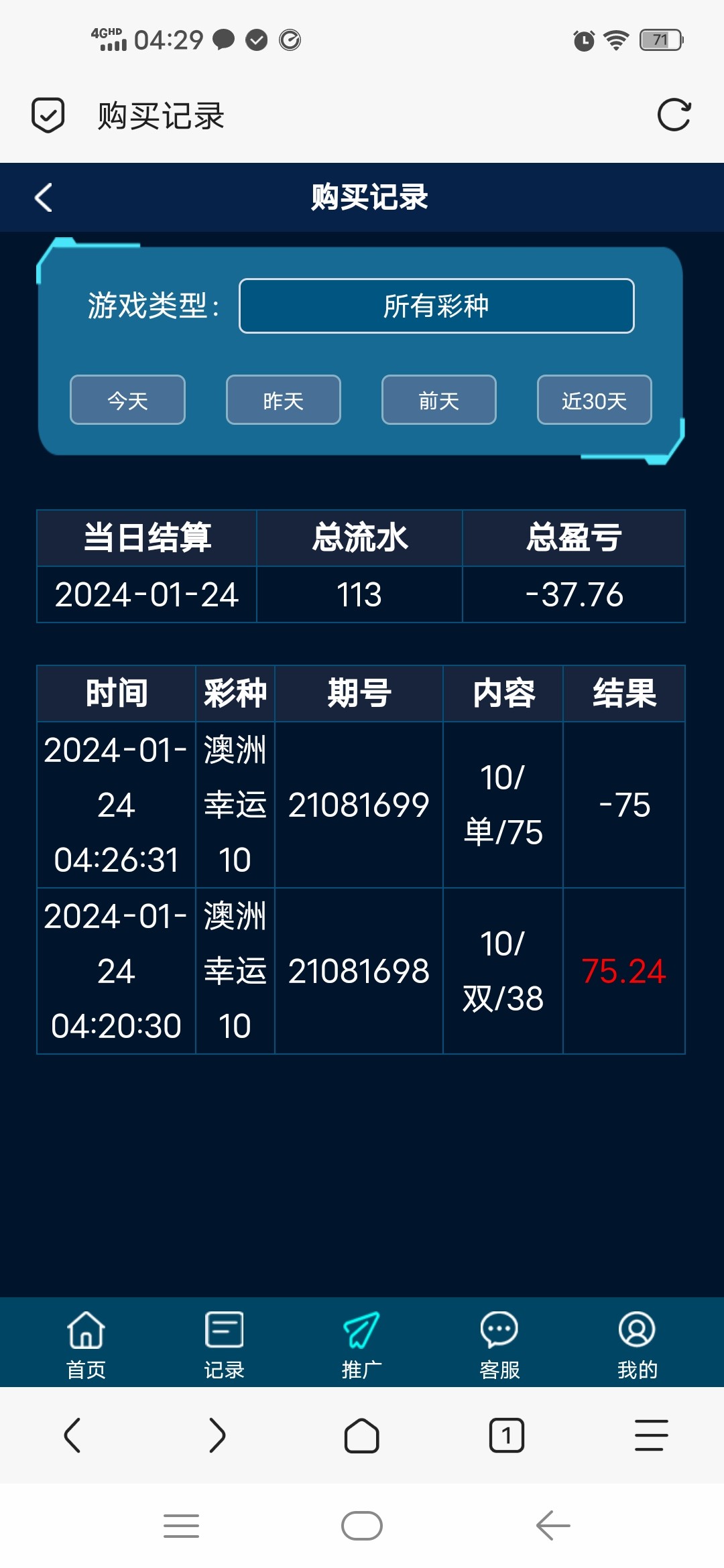Show records from 前天
The width and height of the screenshot is (724, 1568).
point(438,400)
